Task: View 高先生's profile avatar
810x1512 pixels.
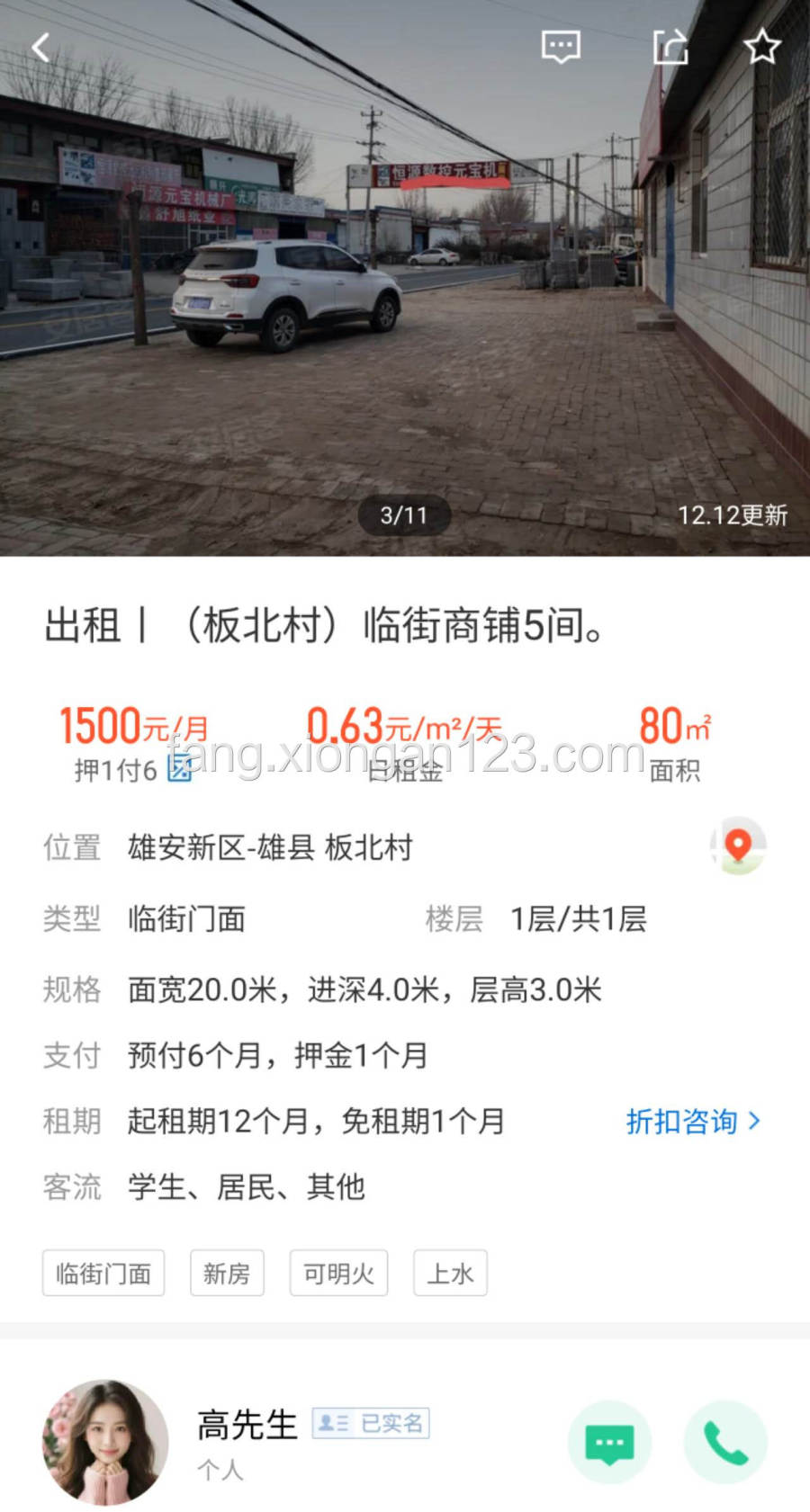Action: click(106, 1442)
